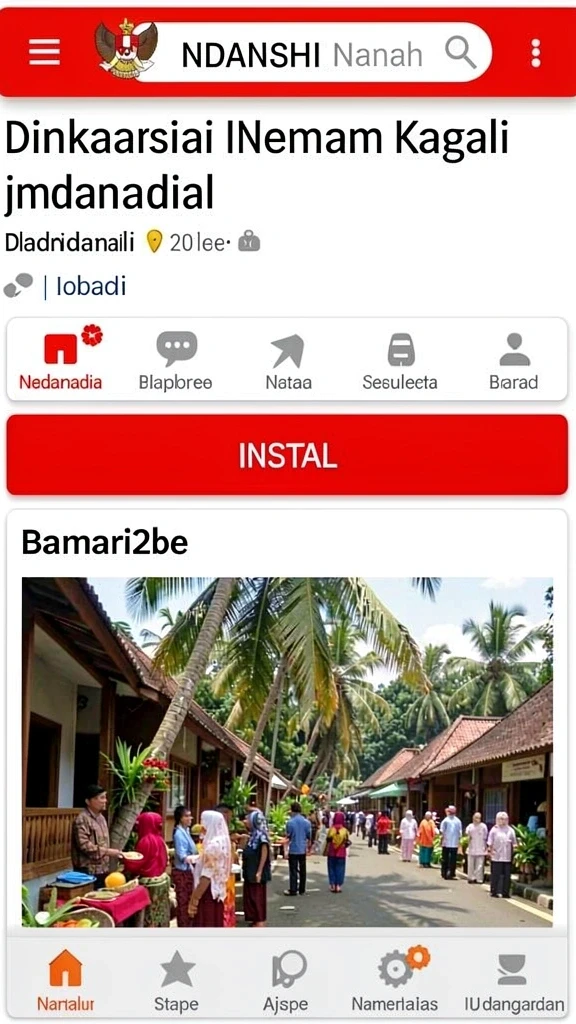Open the Nataa tab
Screen dimensions: 576x1024
click(289, 360)
